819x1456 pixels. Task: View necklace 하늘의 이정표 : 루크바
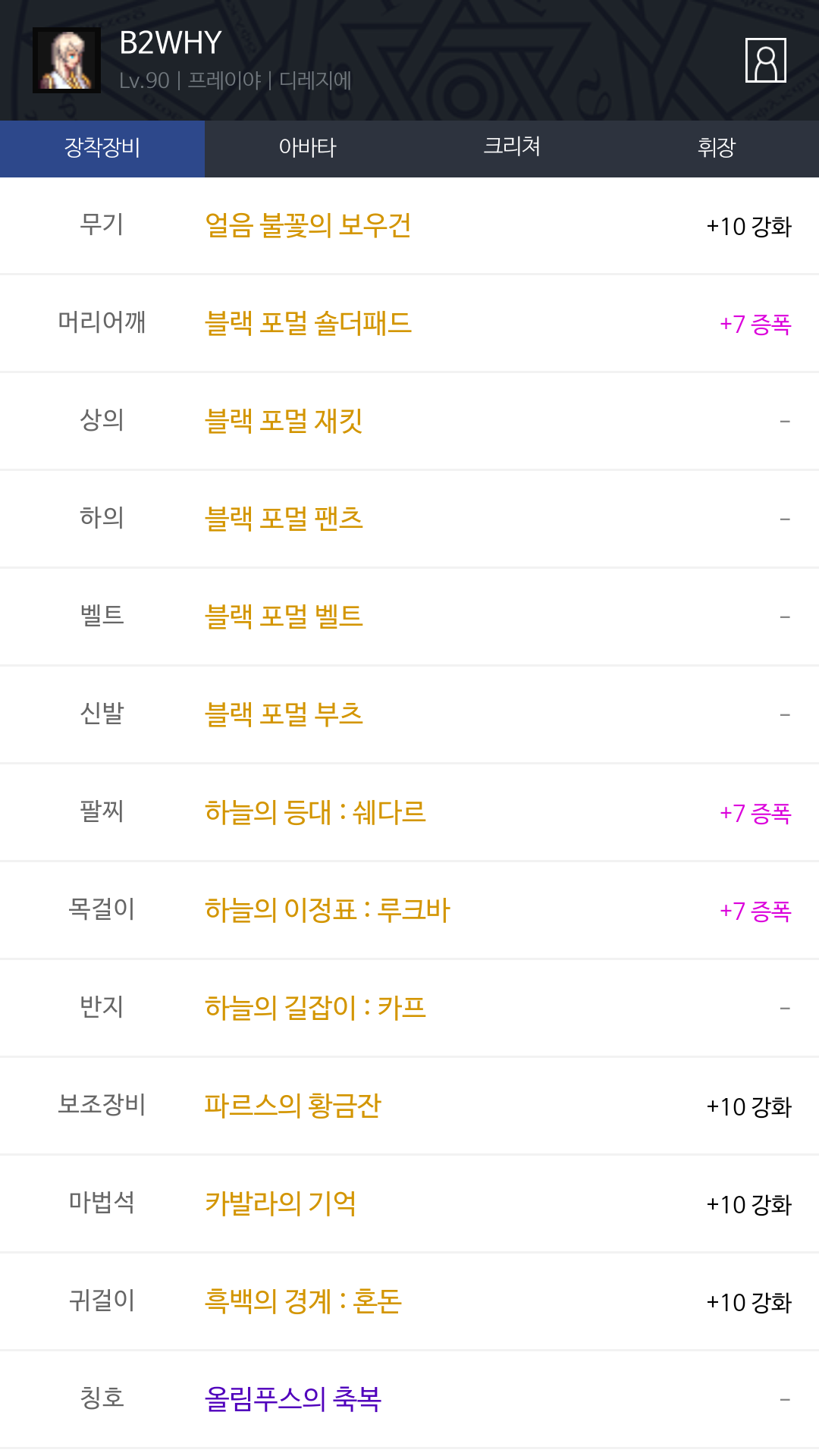click(328, 910)
